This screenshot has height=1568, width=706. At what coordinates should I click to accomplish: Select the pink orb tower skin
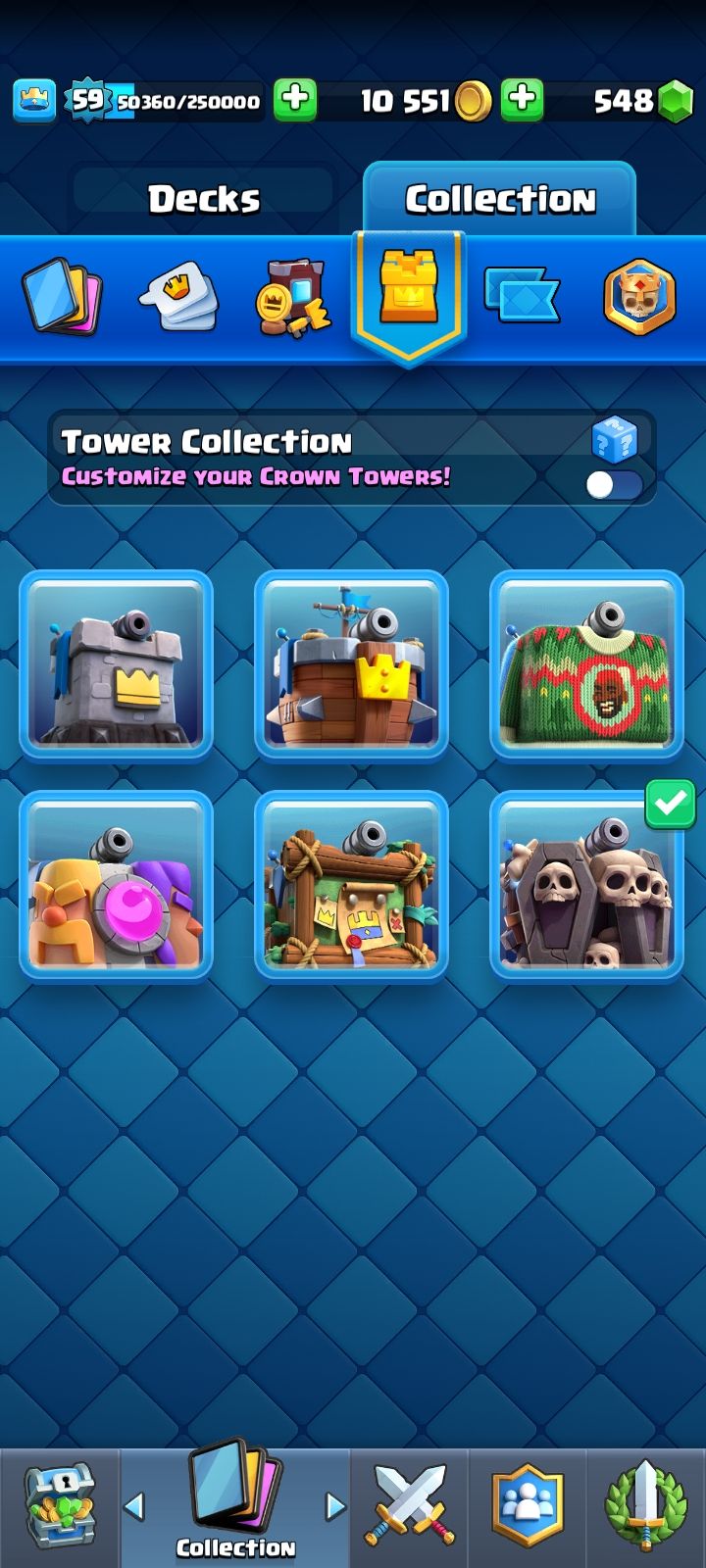coord(116,885)
